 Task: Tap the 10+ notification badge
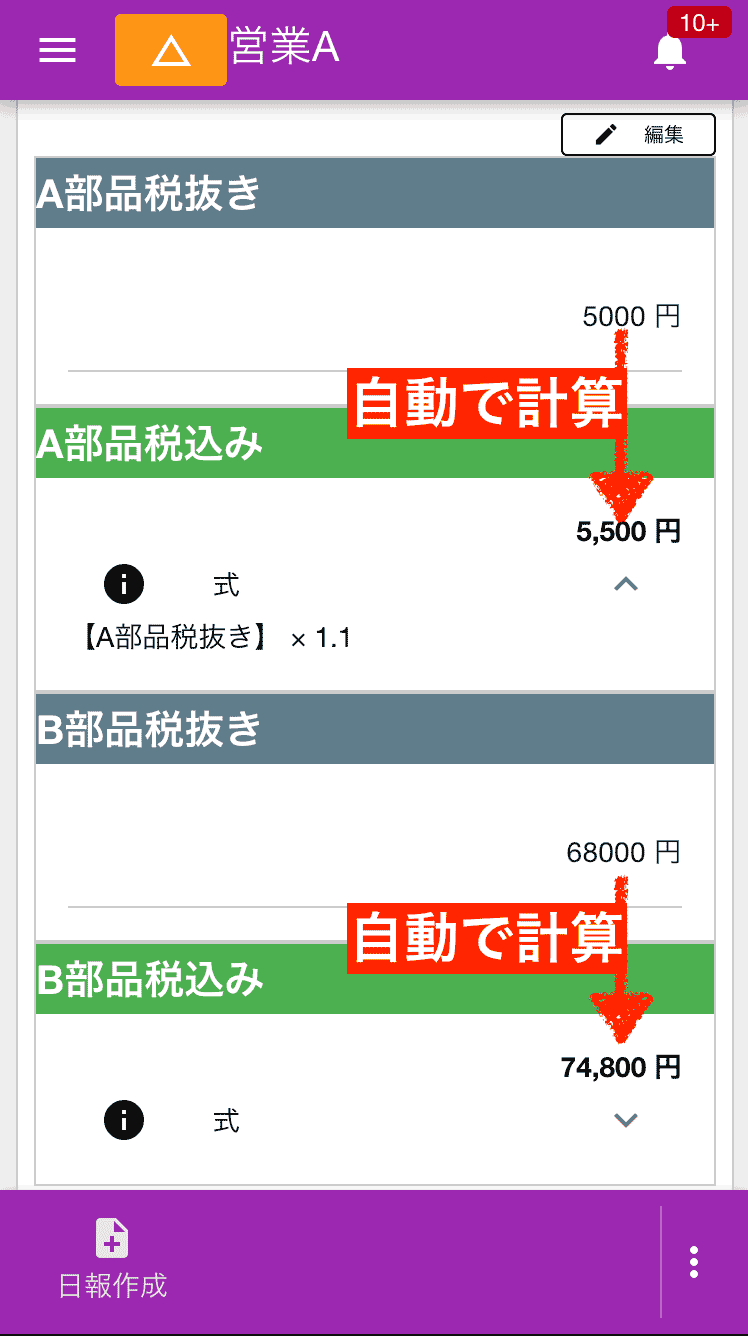(700, 22)
